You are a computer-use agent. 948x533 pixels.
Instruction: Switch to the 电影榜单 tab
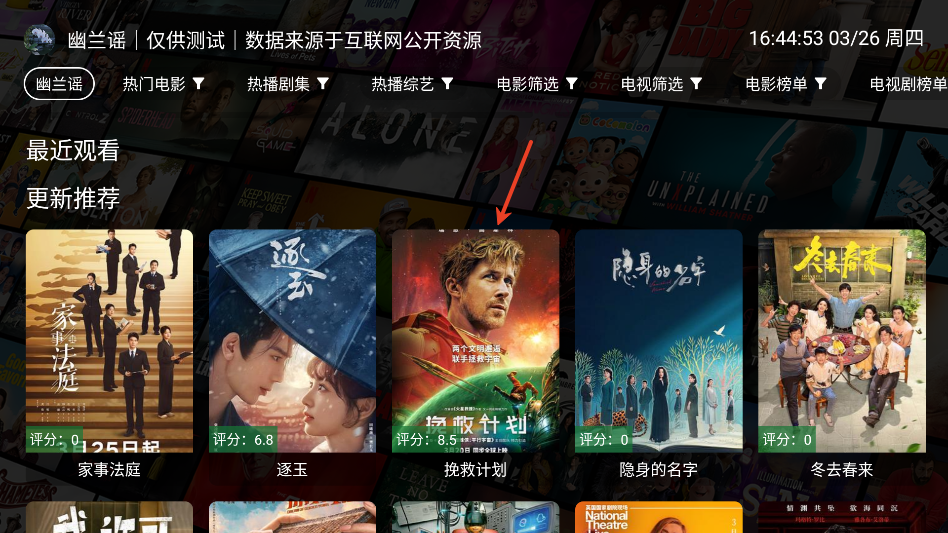coord(786,84)
